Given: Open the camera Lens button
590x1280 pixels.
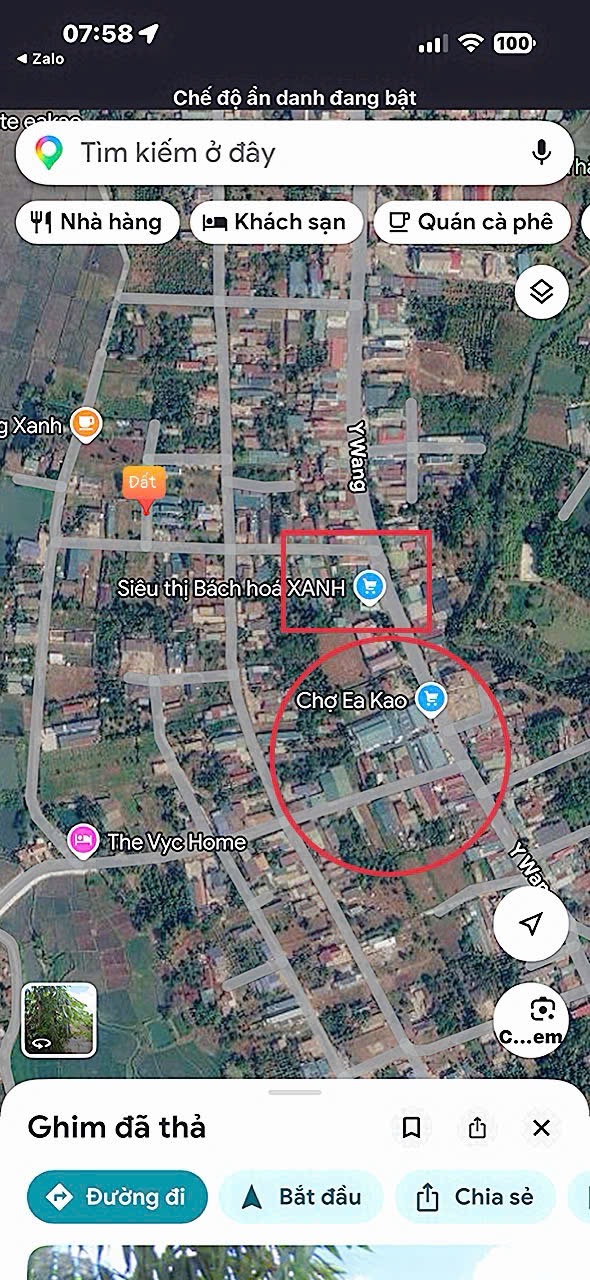Looking at the screenshot, I should point(531,1020).
